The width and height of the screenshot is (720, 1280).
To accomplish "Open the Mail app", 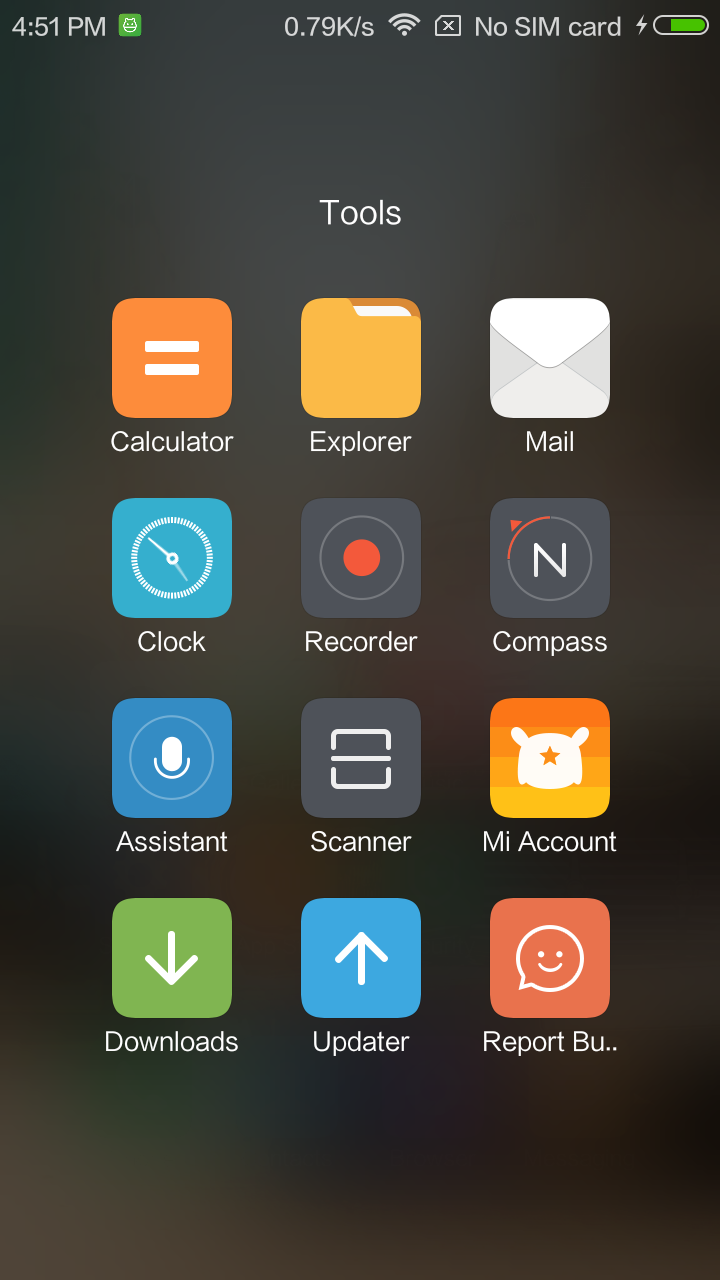I will pyautogui.click(x=550, y=358).
